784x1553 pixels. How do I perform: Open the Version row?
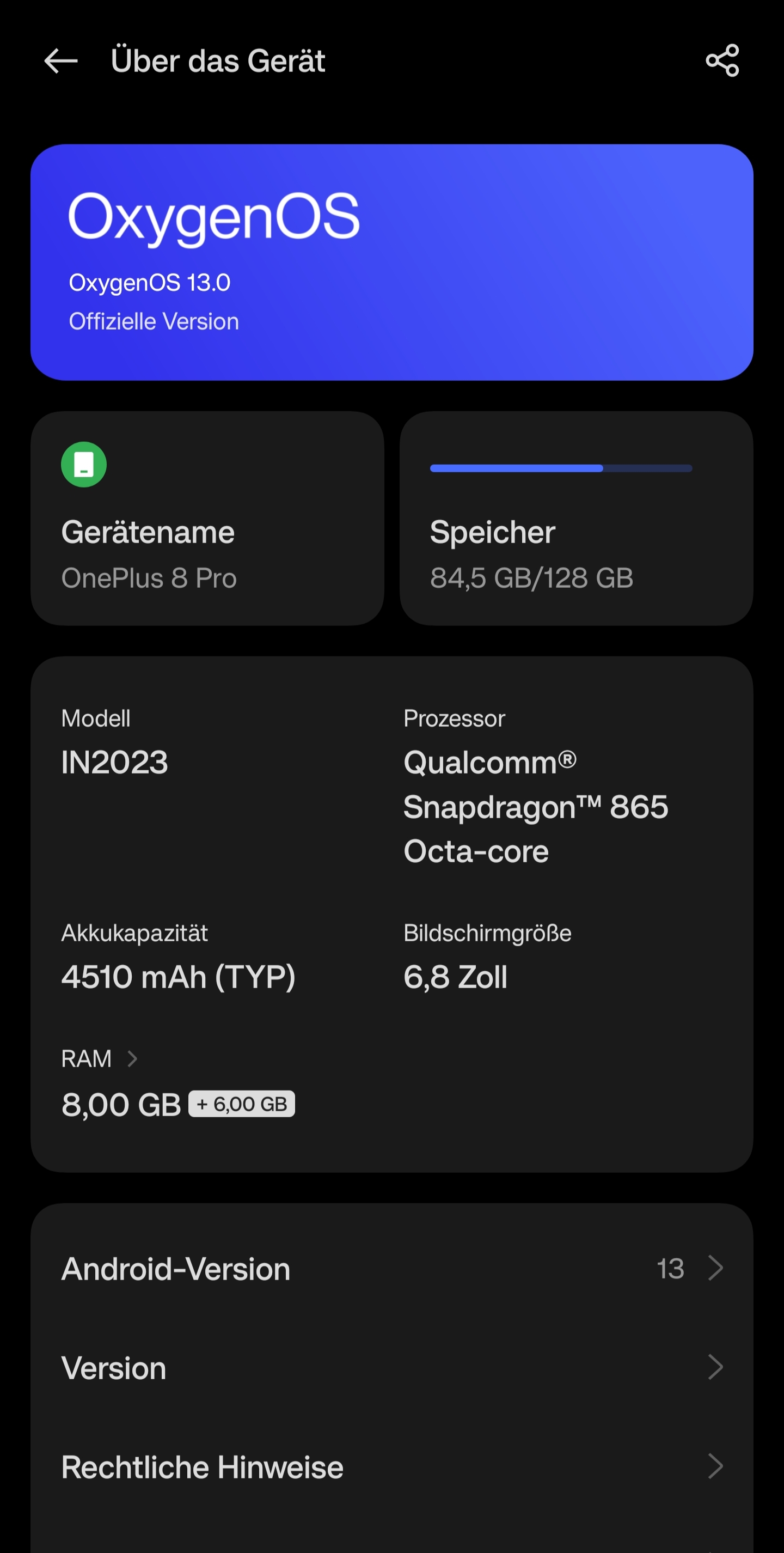point(391,1367)
